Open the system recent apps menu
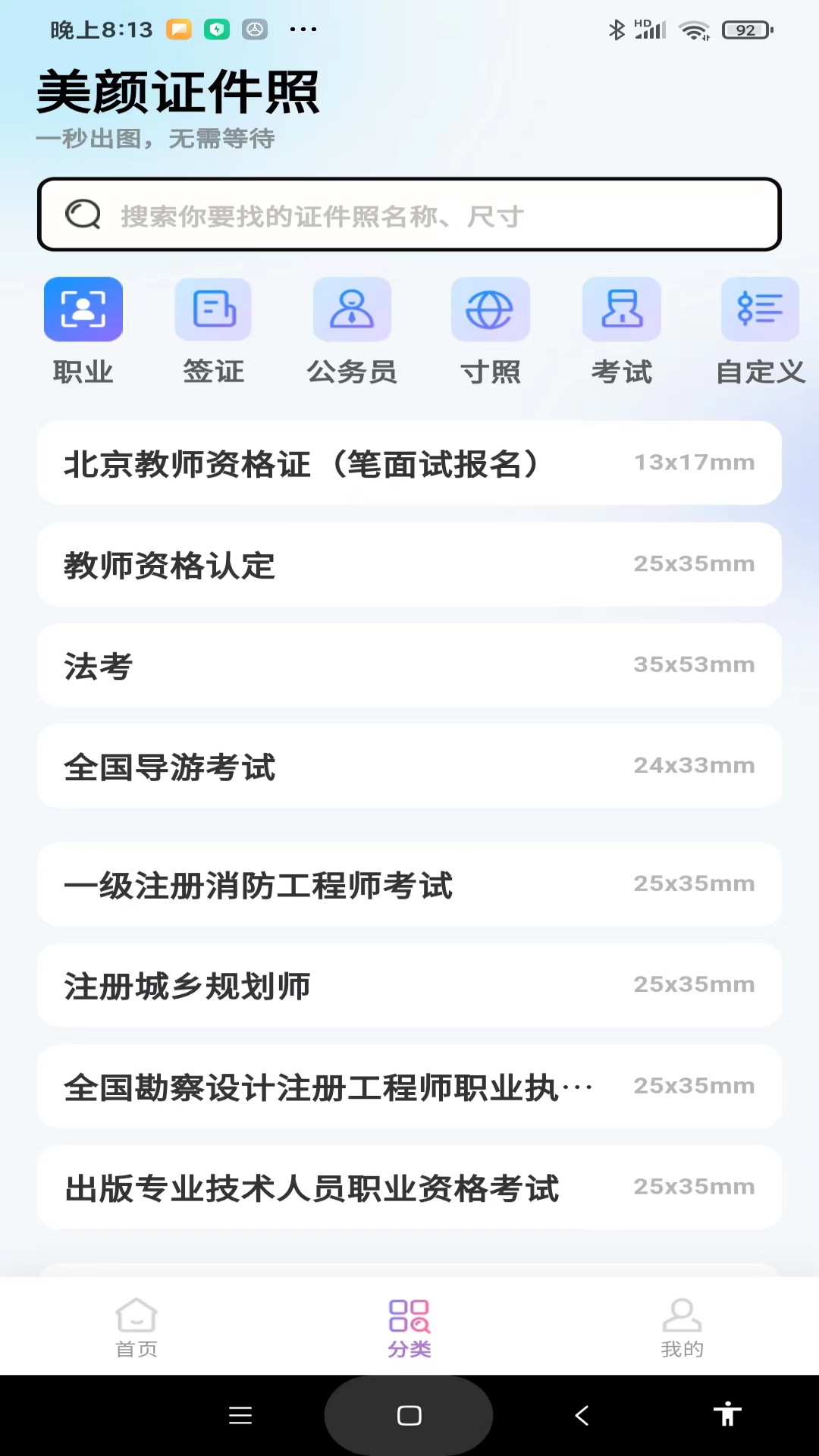This screenshot has width=819, height=1456. (240, 1415)
